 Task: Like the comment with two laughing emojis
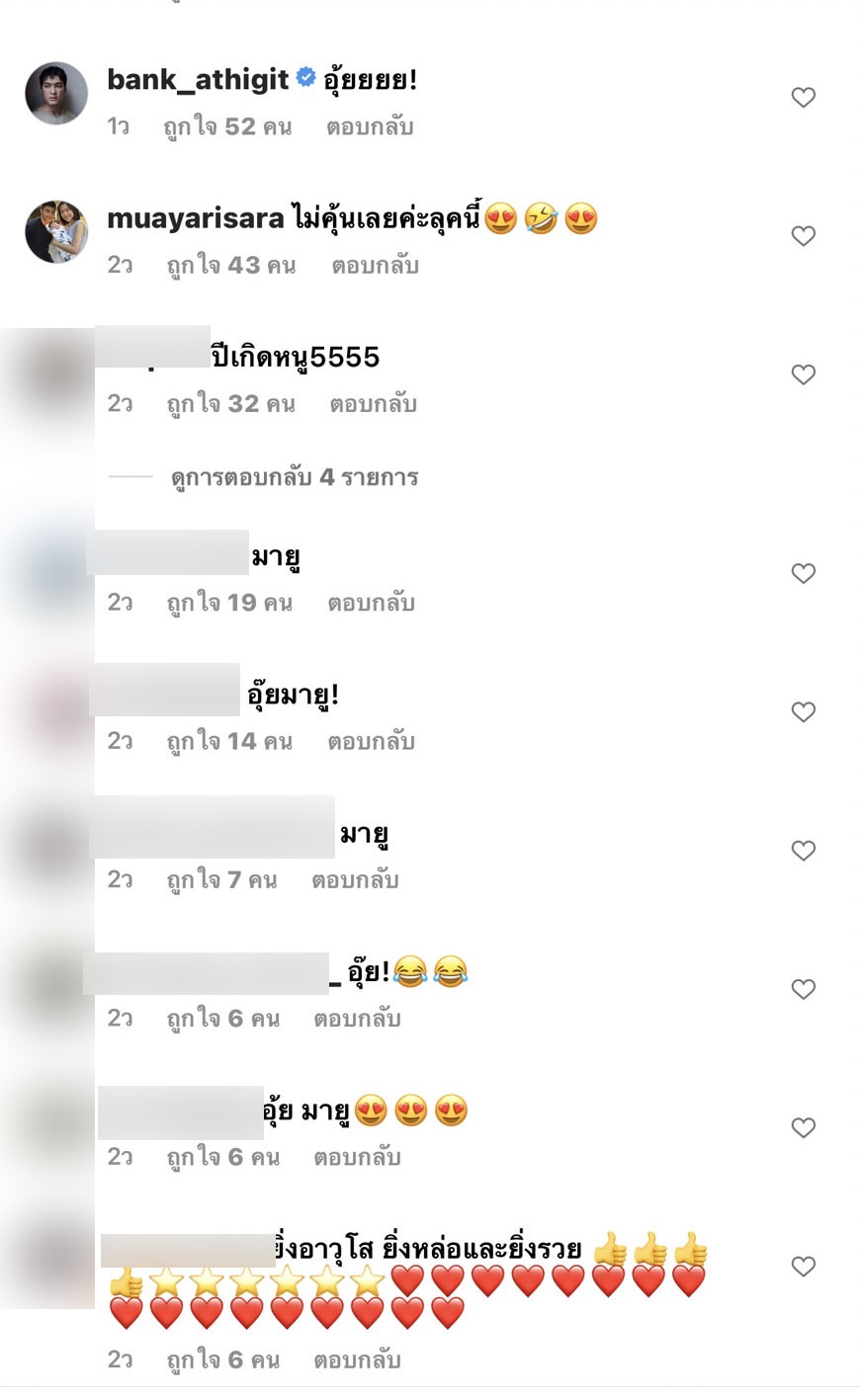click(803, 989)
